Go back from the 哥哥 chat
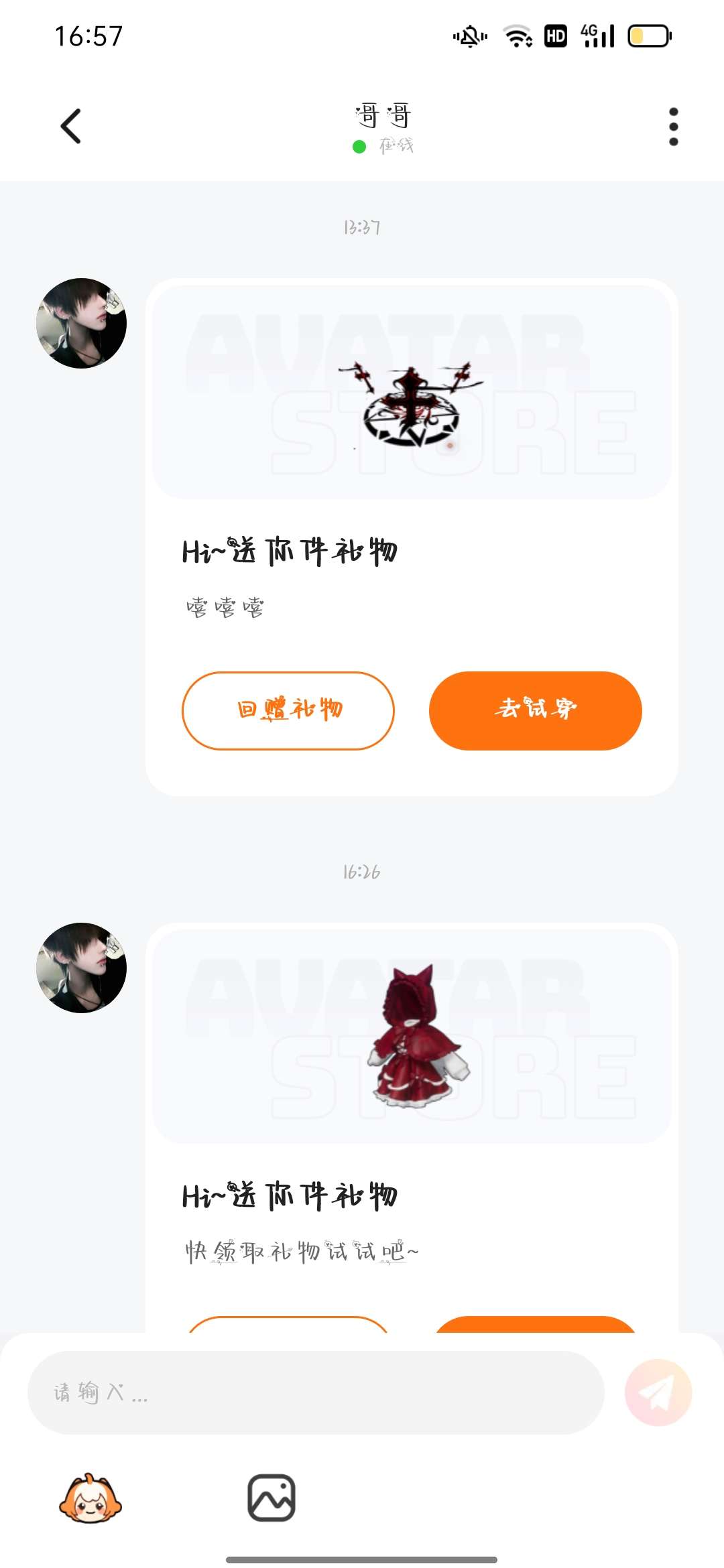 click(71, 126)
